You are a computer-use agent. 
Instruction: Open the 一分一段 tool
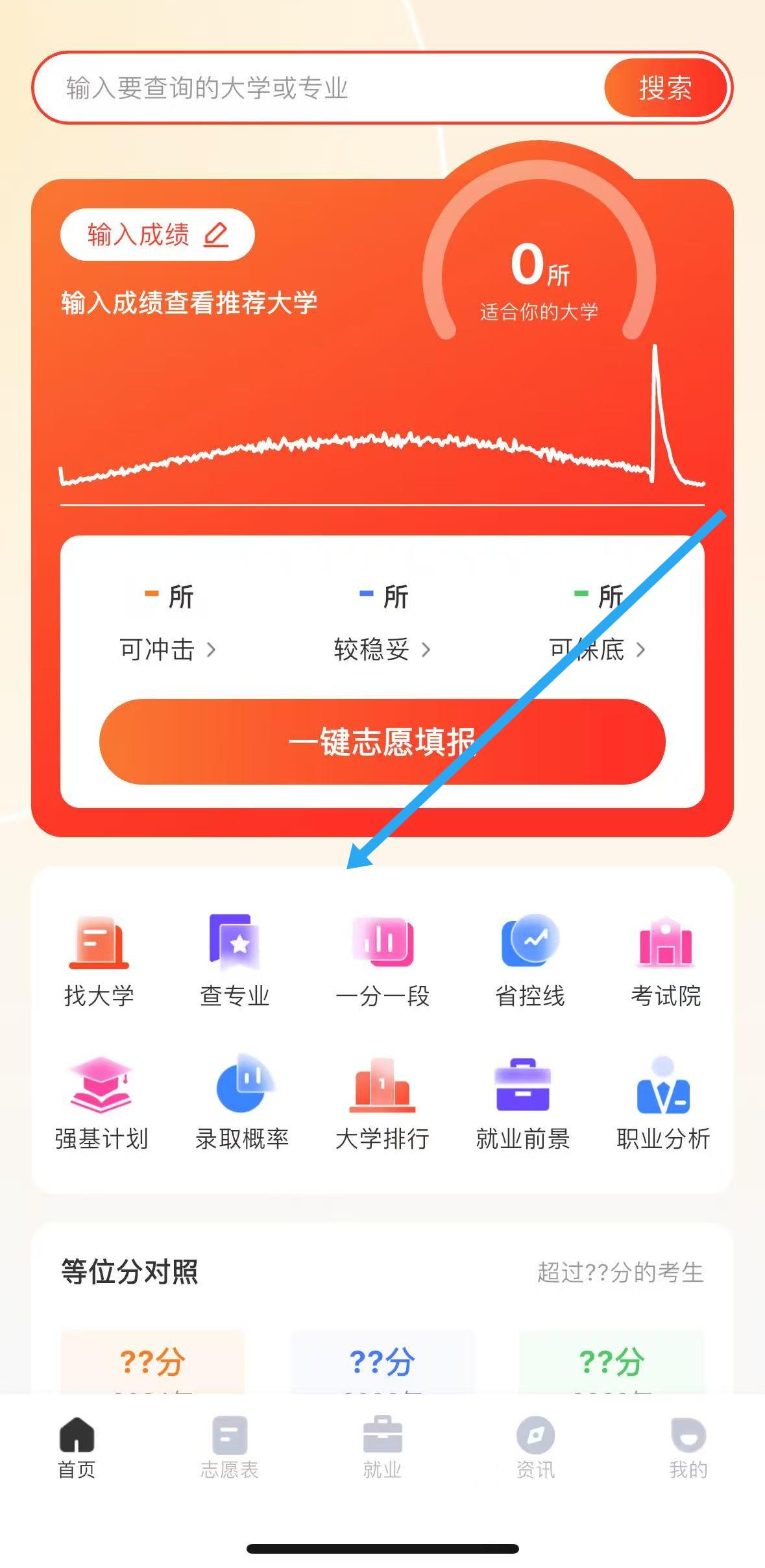coord(382,961)
